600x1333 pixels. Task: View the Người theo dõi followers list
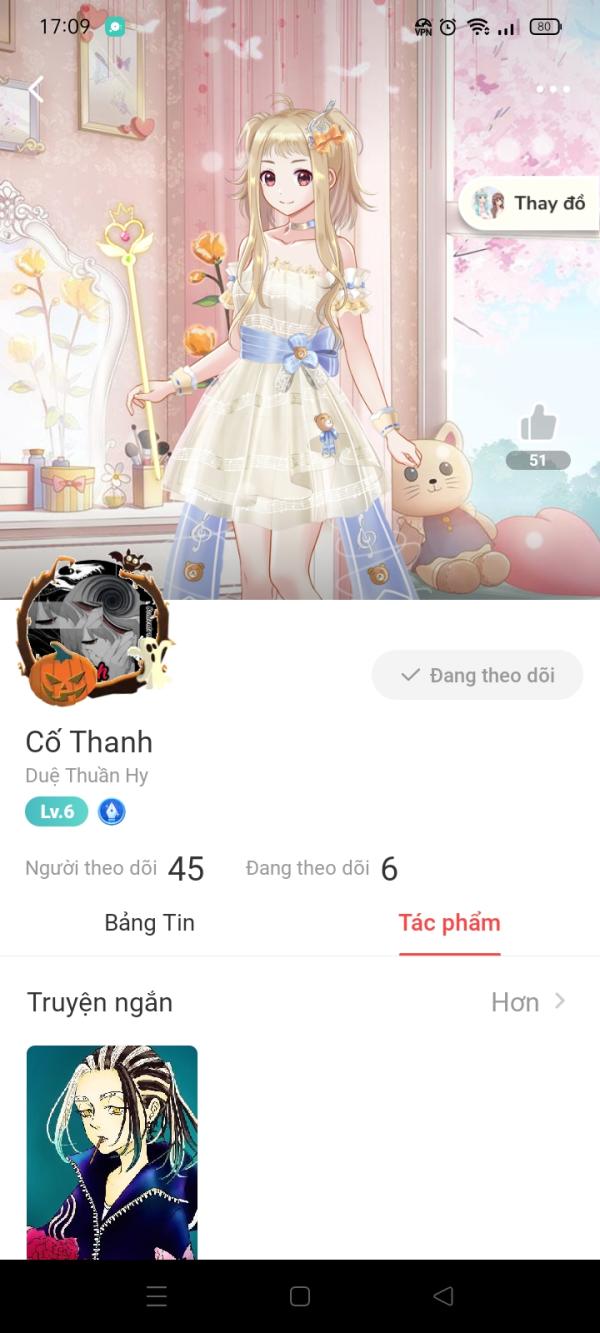click(x=115, y=869)
